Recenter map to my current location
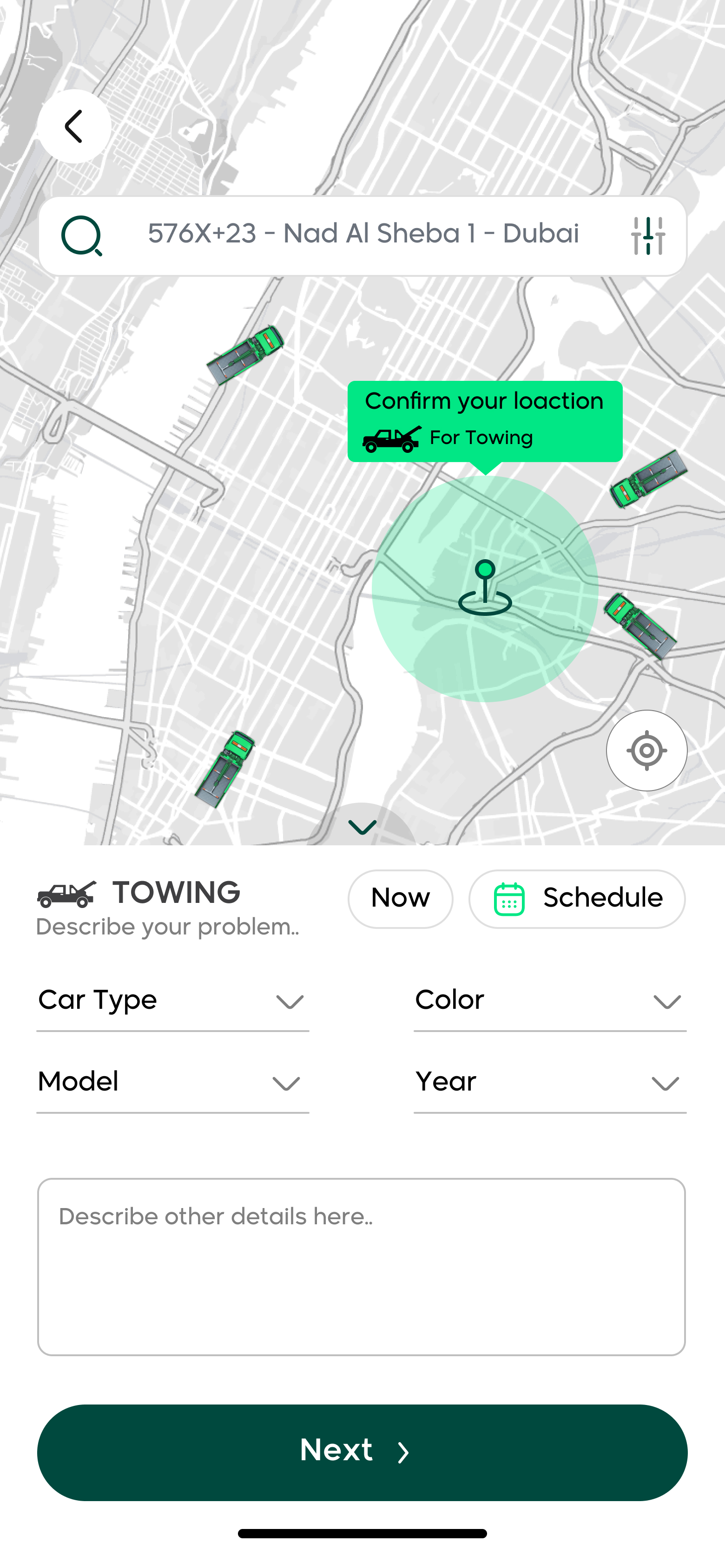Image resolution: width=725 pixels, height=1568 pixels. (646, 750)
